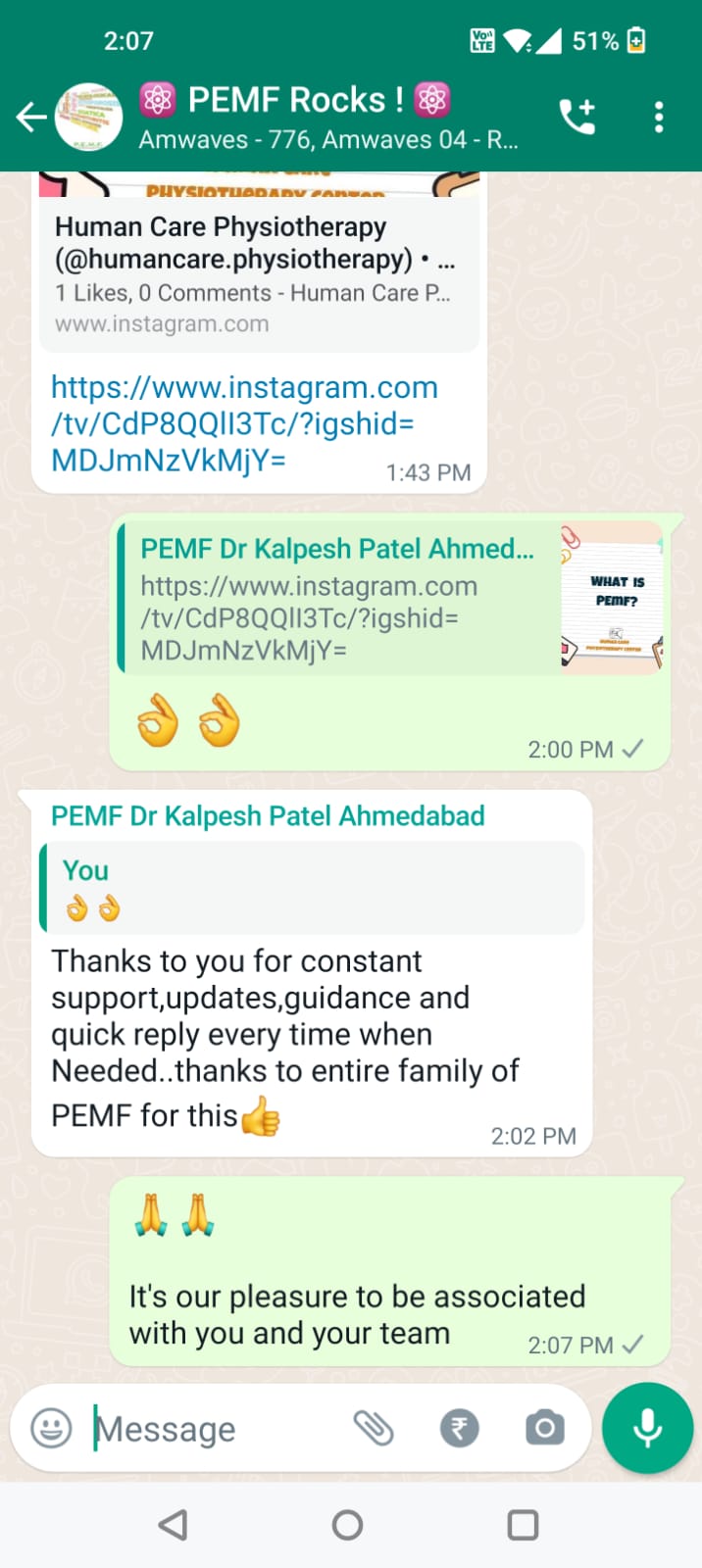
Task: Tap the microphone voice message button
Action: tap(647, 1428)
